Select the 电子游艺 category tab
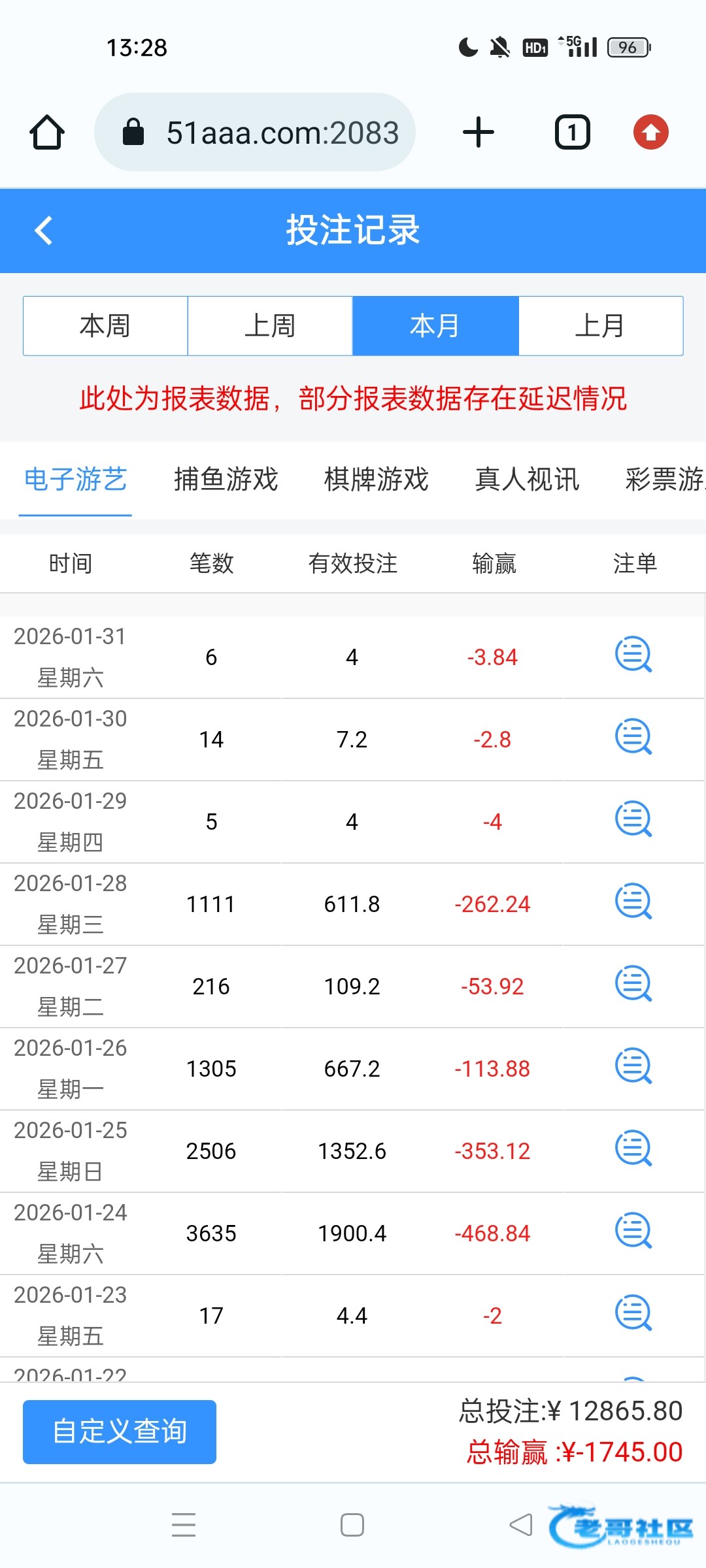 pos(75,480)
